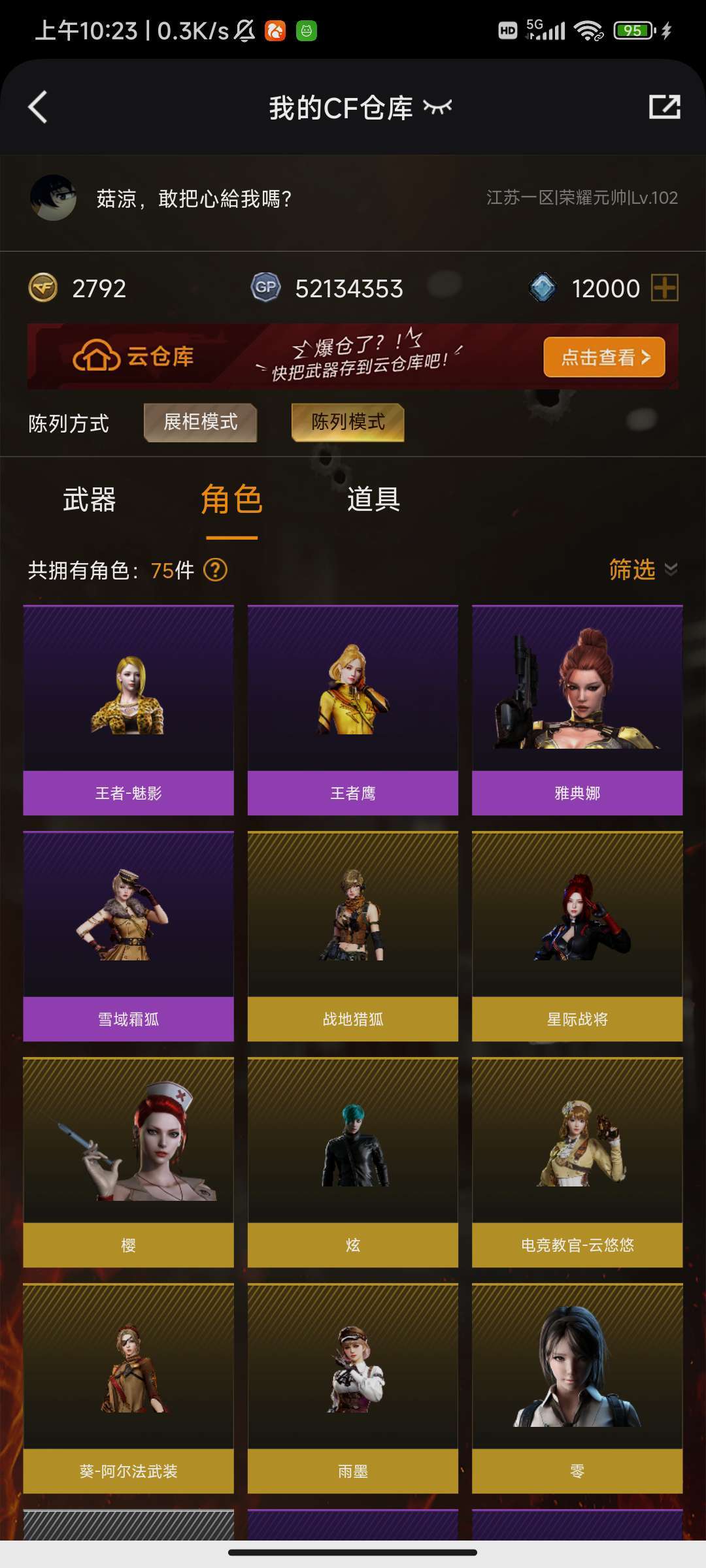The image size is (706, 1568).
Task: Open the 星际战将 character card
Action: coord(577,936)
